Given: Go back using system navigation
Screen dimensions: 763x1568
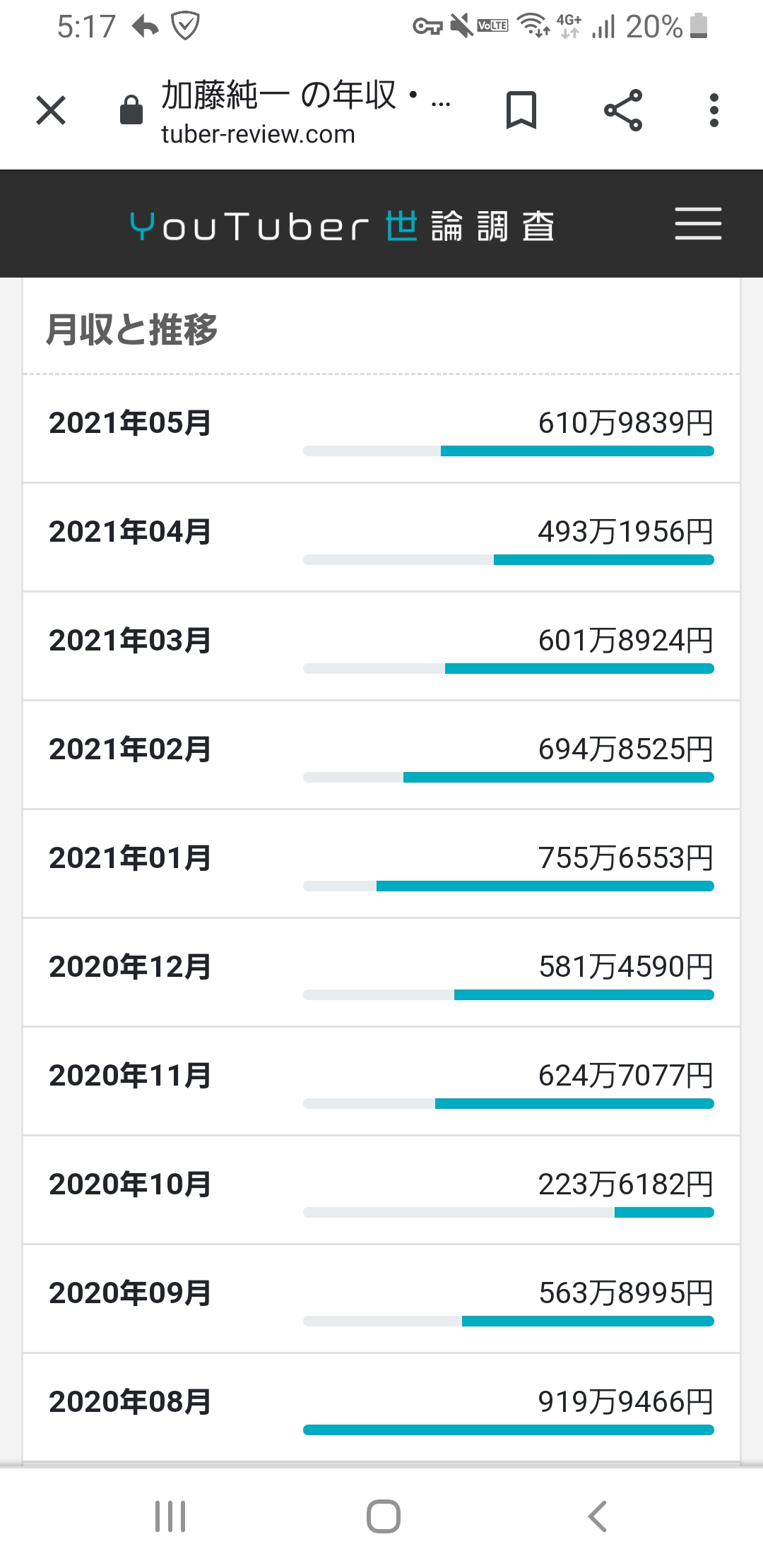Looking at the screenshot, I should [598, 1516].
